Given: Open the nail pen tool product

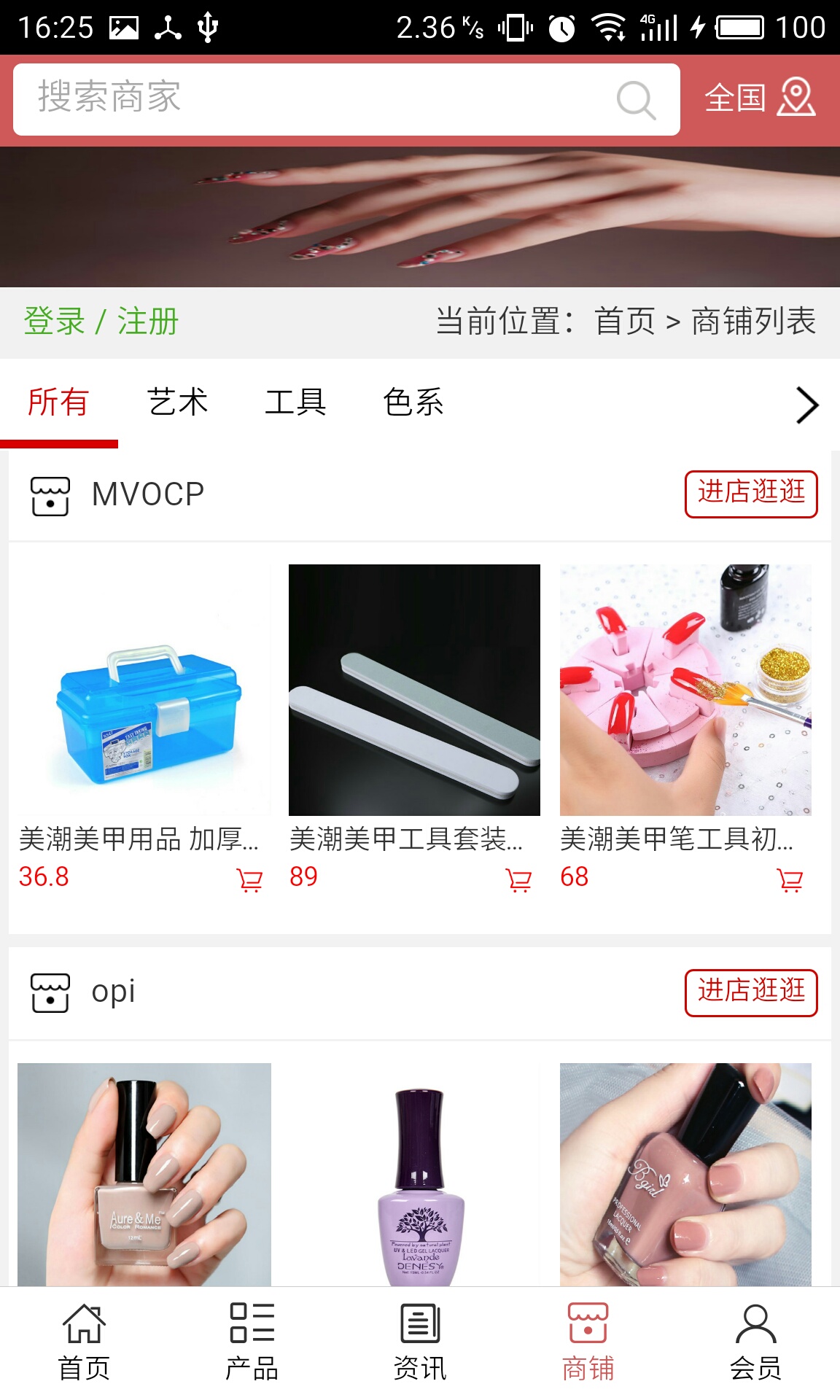Looking at the screenshot, I should click(x=685, y=690).
